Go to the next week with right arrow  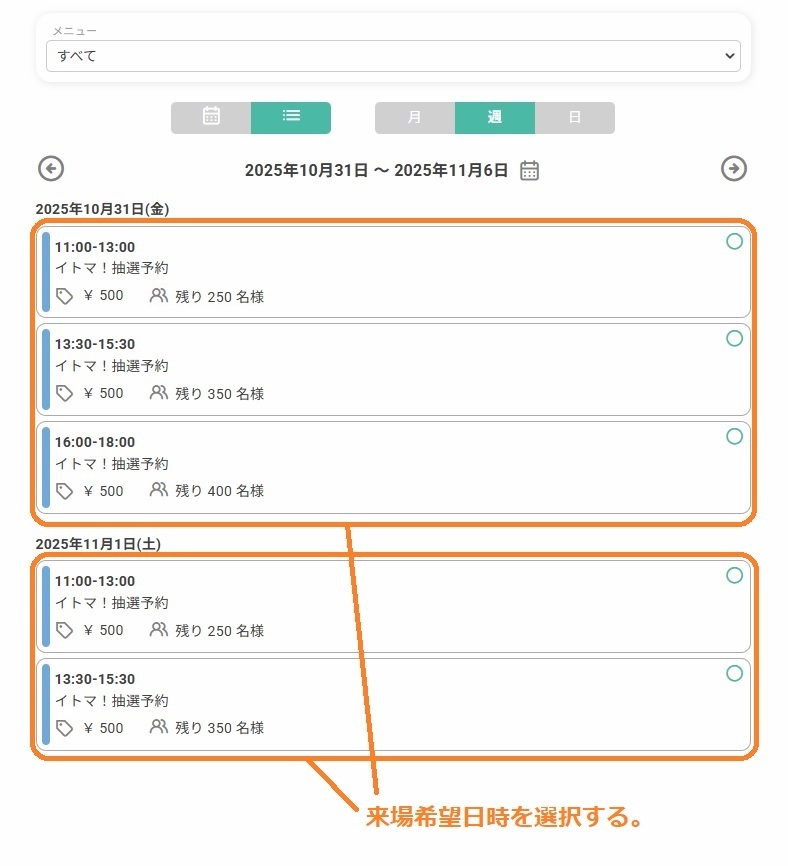[734, 169]
